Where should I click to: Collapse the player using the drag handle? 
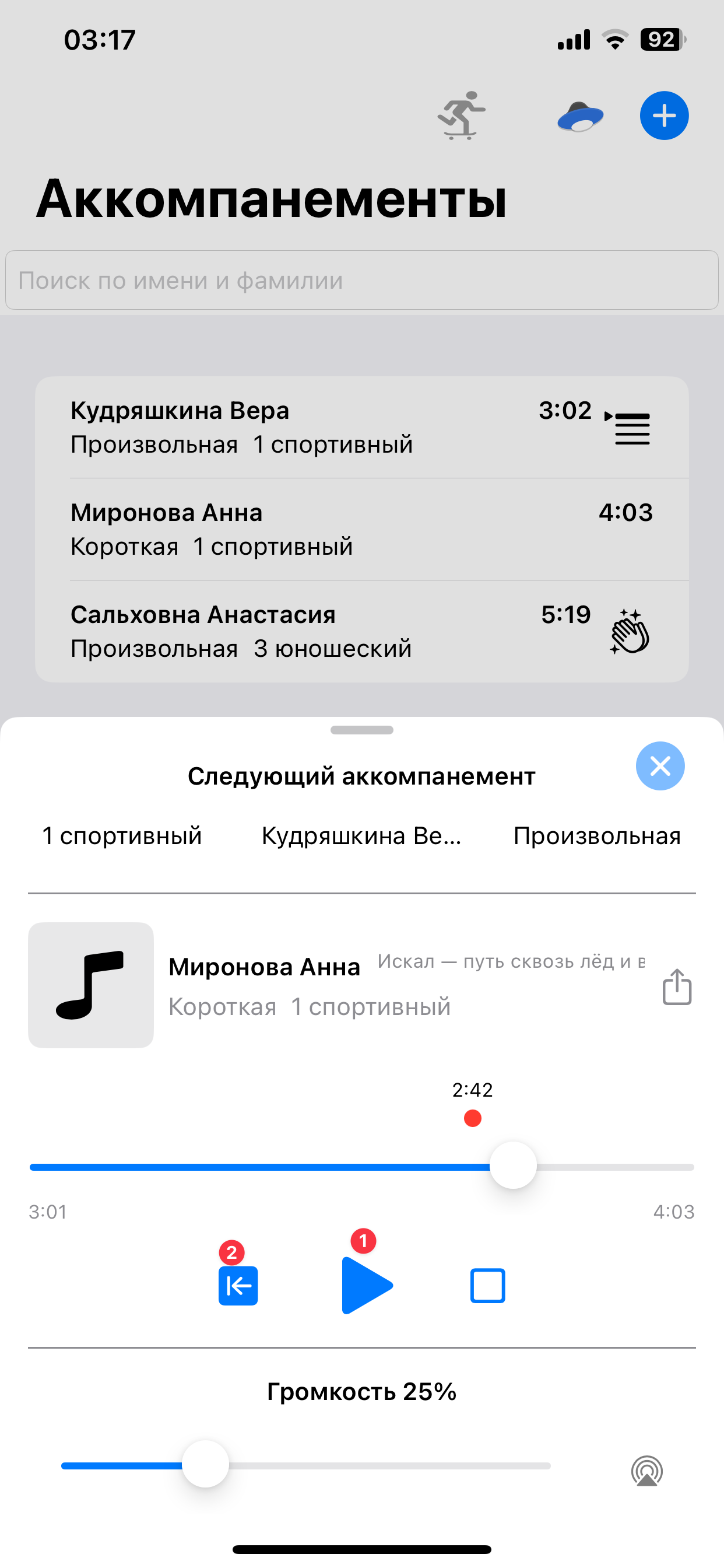361,730
